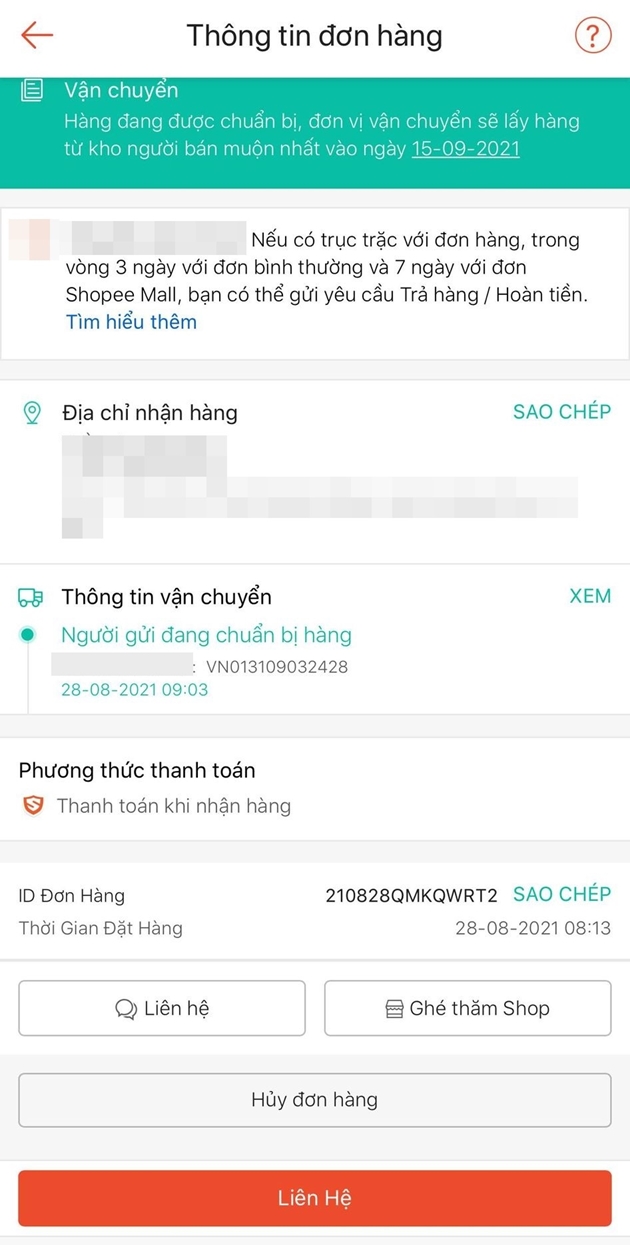The image size is (630, 1245).
Task: Open the help question mark icon
Action: pos(592,36)
